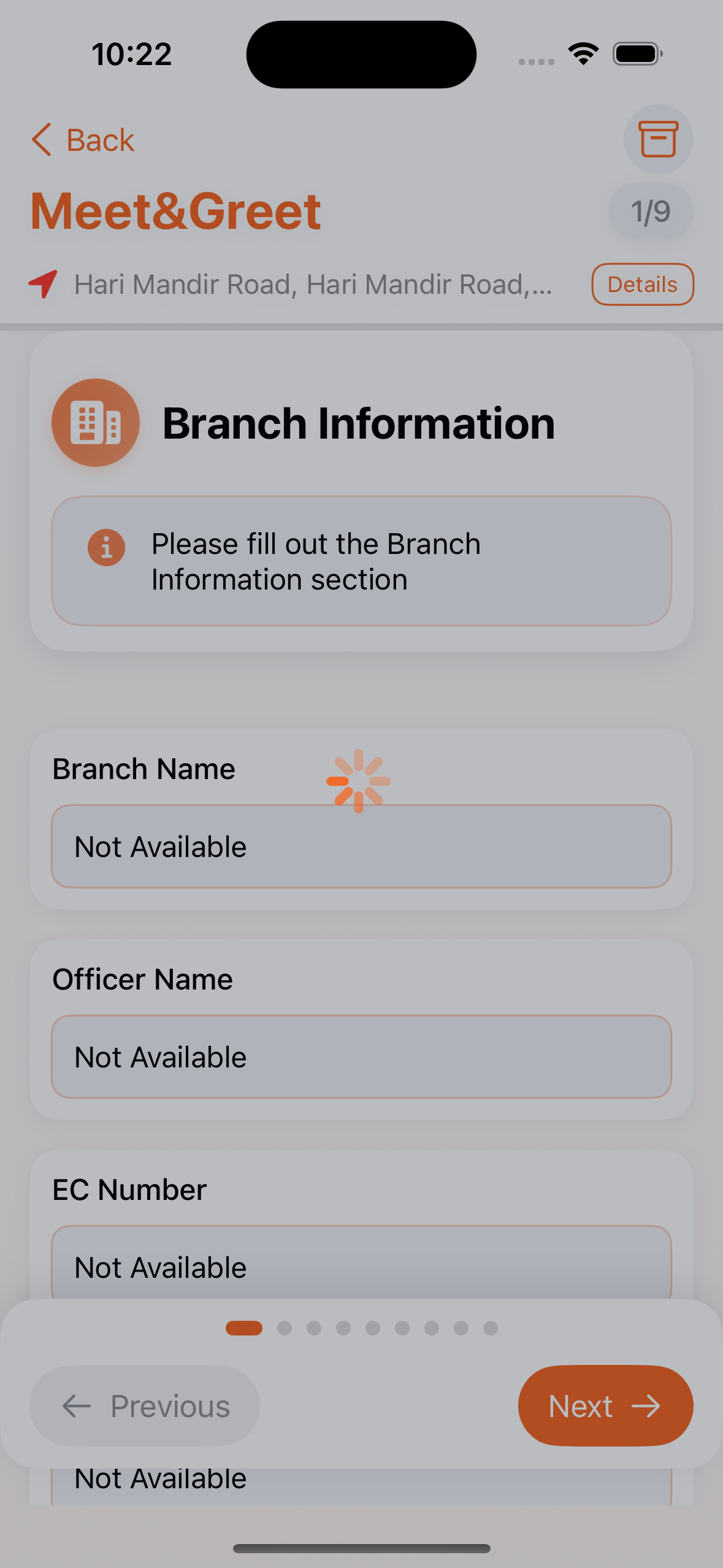Tap the arrow icon inside the Next button
The height and width of the screenshot is (1568, 723).
click(x=648, y=1406)
